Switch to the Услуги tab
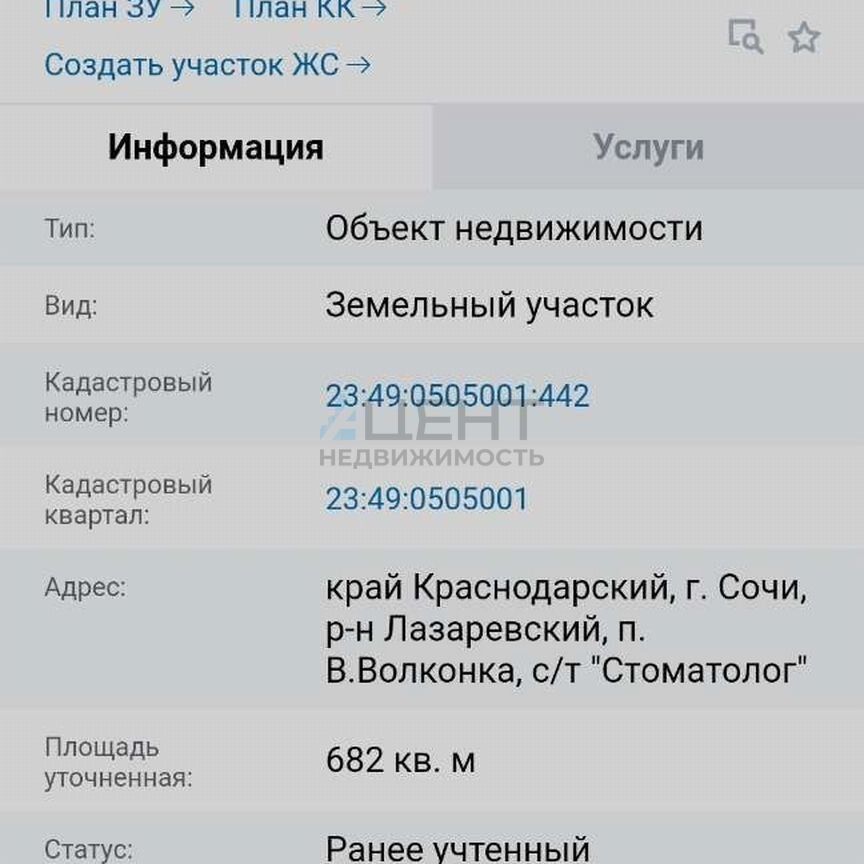864x864 pixels. (x=648, y=148)
